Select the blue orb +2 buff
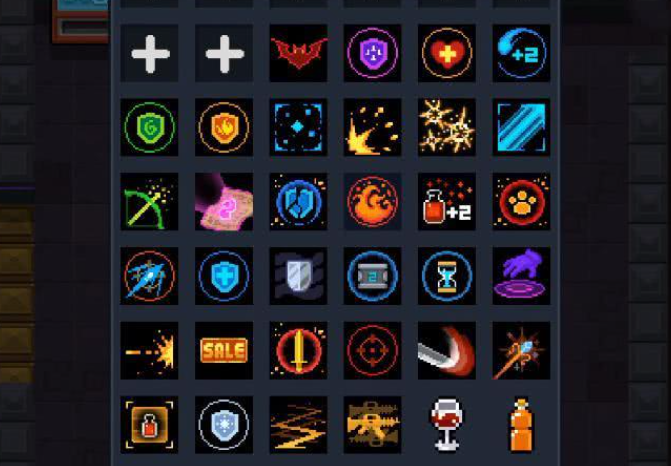The image size is (671, 466). pos(521,53)
